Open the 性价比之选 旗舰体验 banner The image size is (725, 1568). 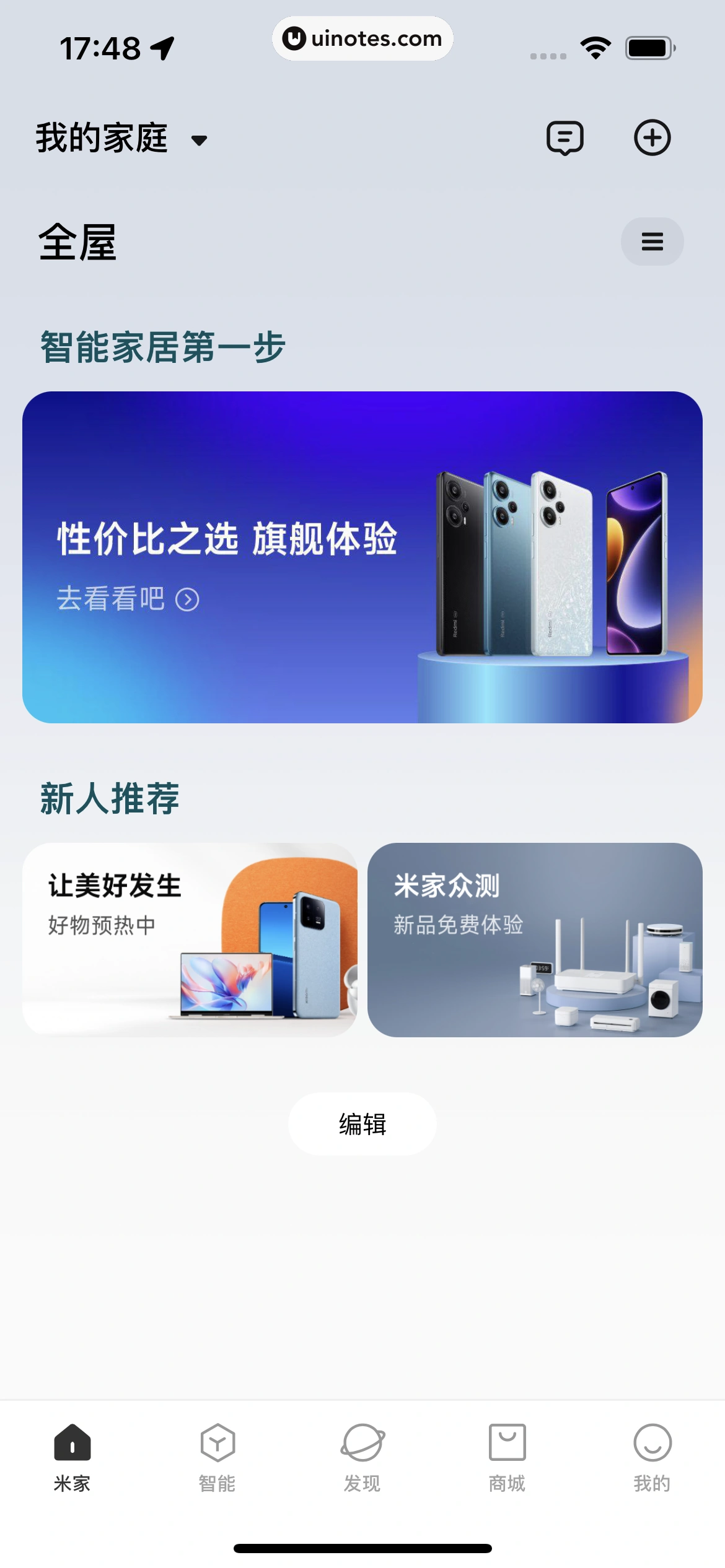[362, 557]
